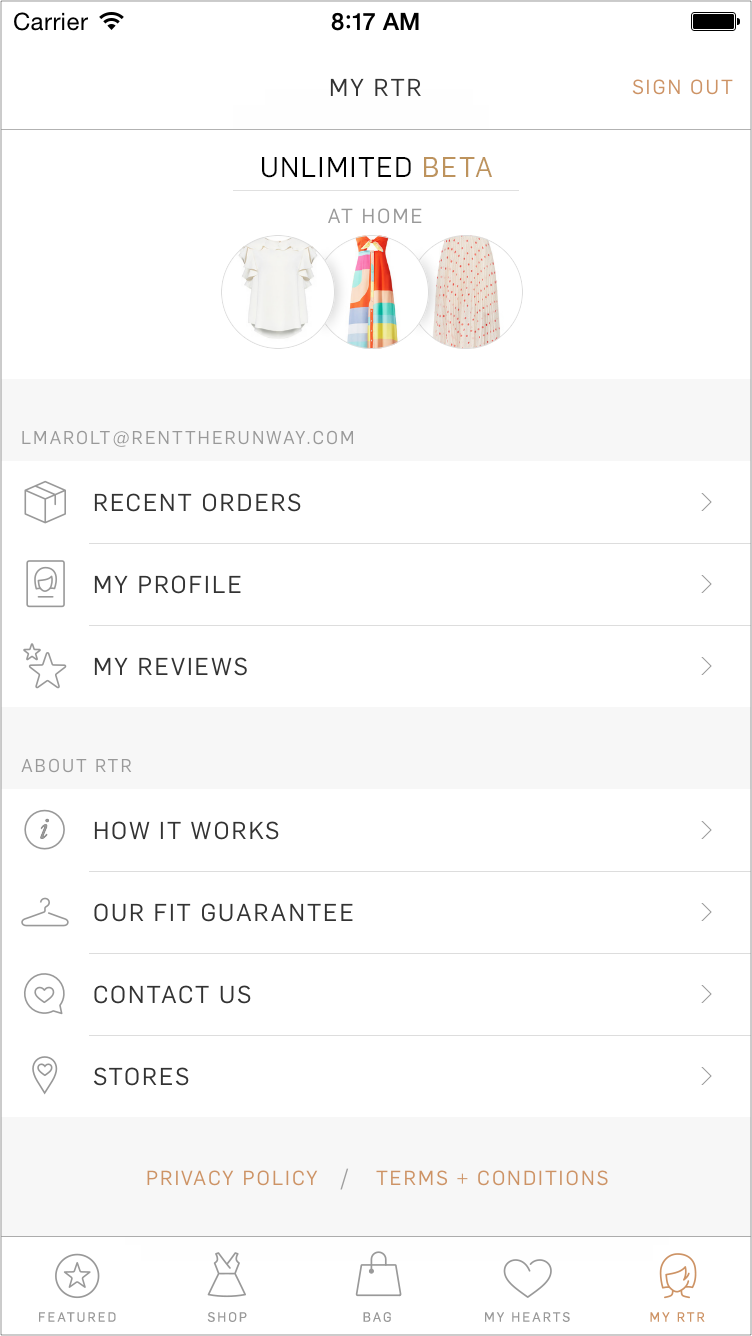Open My Profile
The height and width of the screenshot is (1336, 752).
click(x=376, y=585)
